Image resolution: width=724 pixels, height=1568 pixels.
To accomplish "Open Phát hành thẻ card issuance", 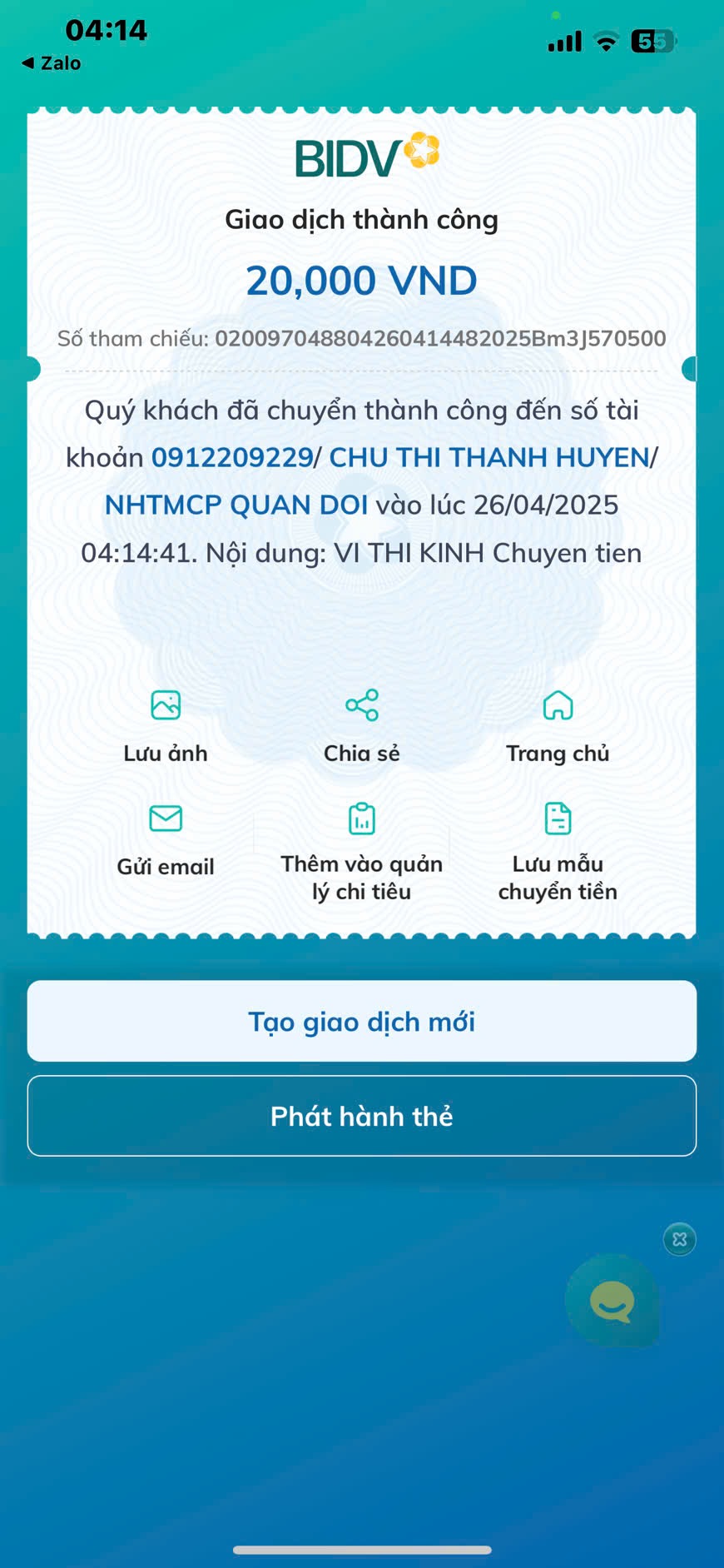I will (x=362, y=1116).
